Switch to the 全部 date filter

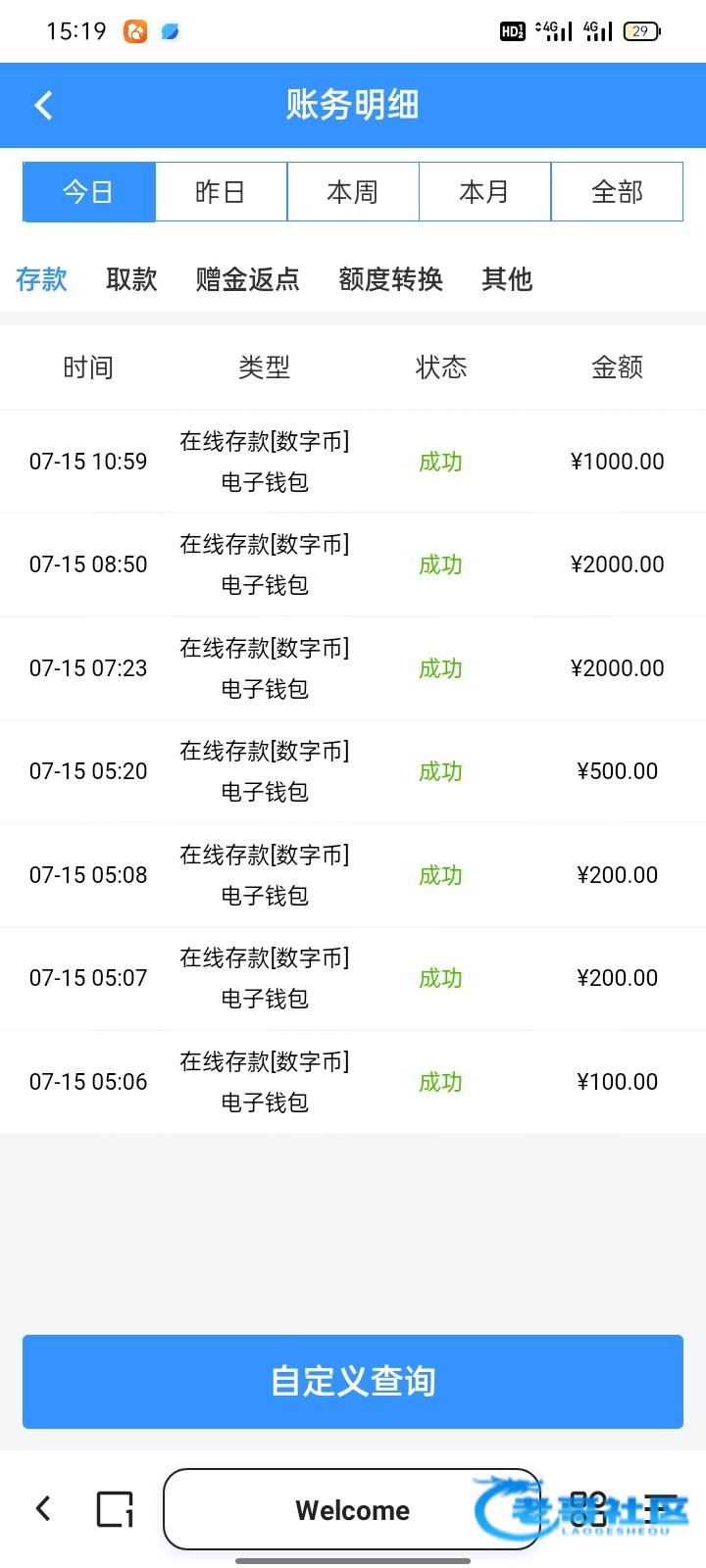pos(617,192)
